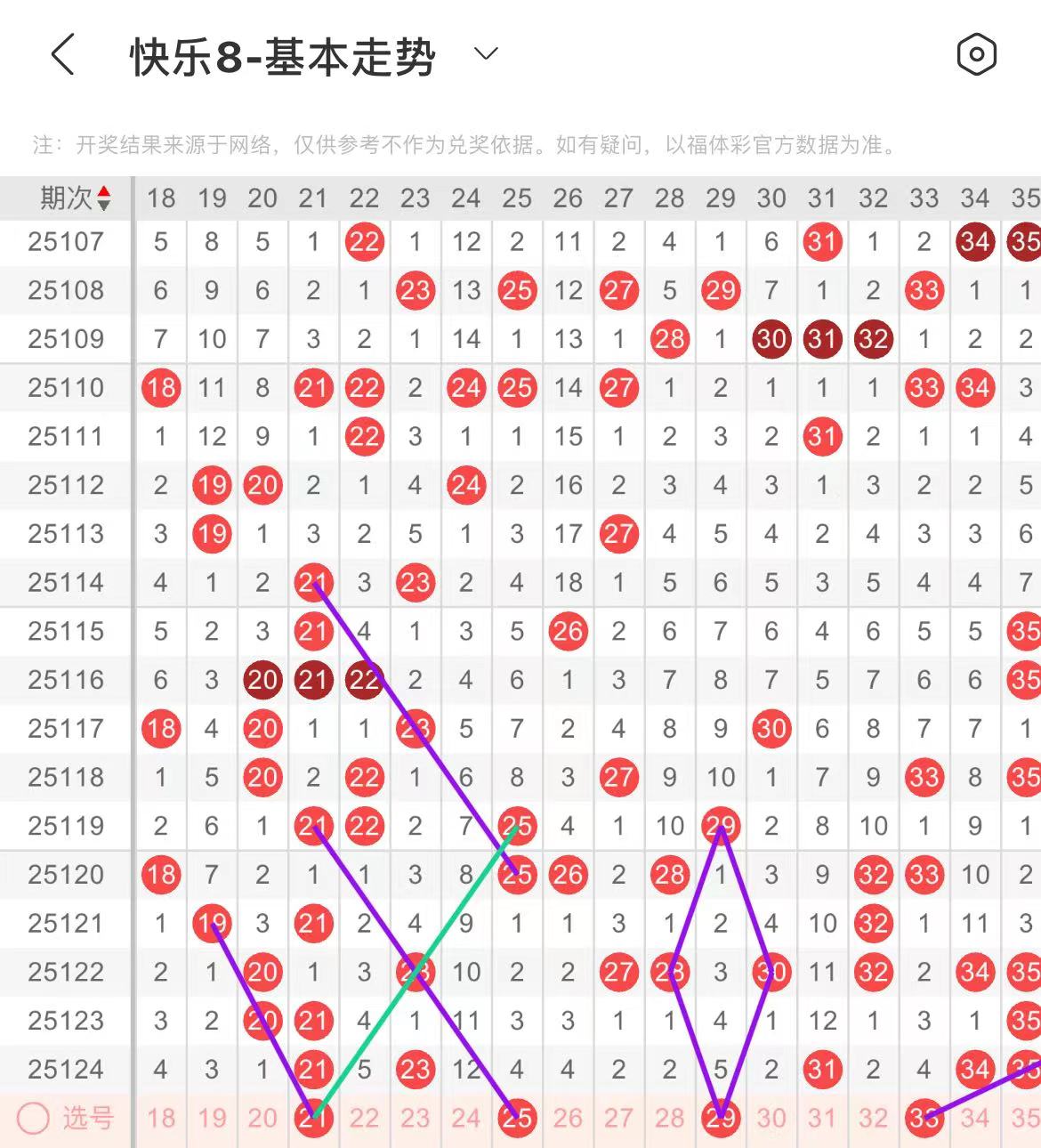The width and height of the screenshot is (1041, 1148).
Task: Open chart settings hexagon icon
Action: coord(976,55)
